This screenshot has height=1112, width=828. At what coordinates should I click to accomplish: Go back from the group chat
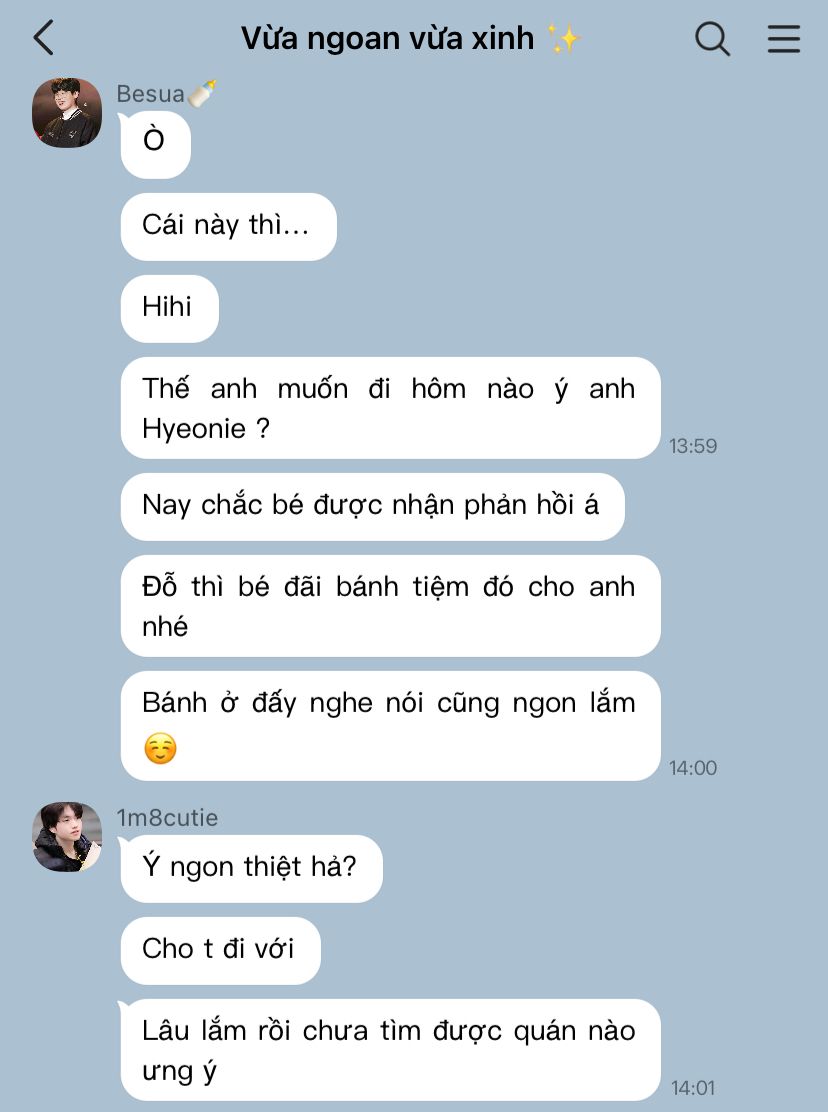(x=44, y=38)
